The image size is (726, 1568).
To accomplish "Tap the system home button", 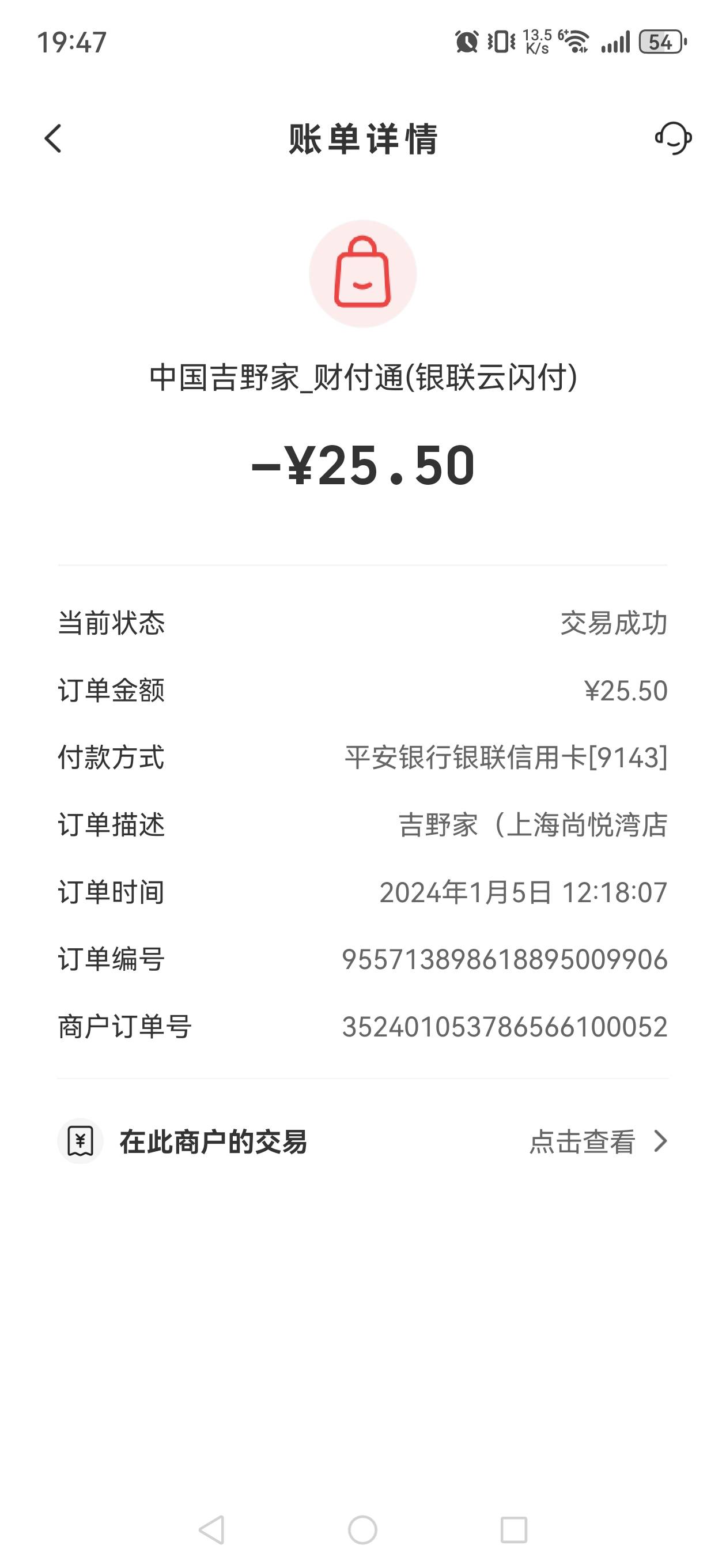I will point(362,1529).
